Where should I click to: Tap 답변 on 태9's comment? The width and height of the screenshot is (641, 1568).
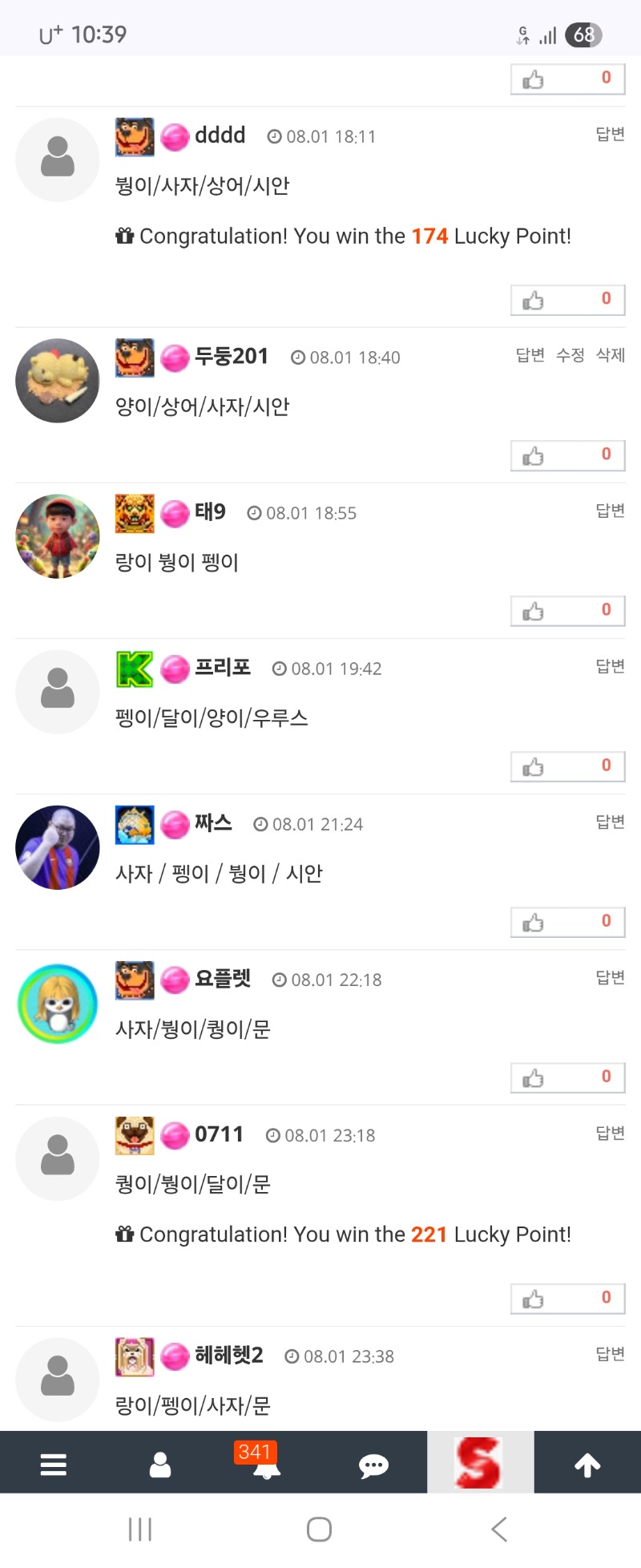tap(610, 511)
